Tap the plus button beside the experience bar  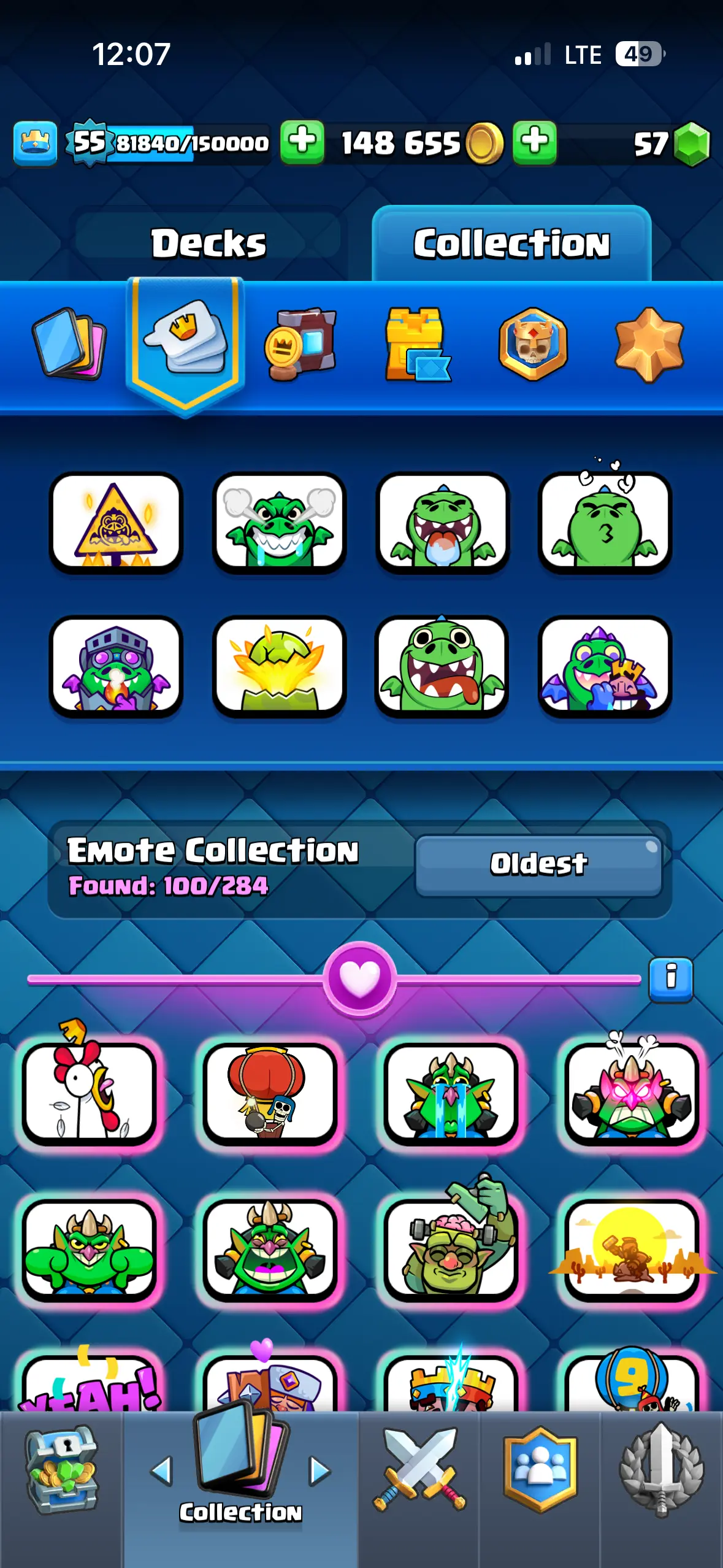302,142
